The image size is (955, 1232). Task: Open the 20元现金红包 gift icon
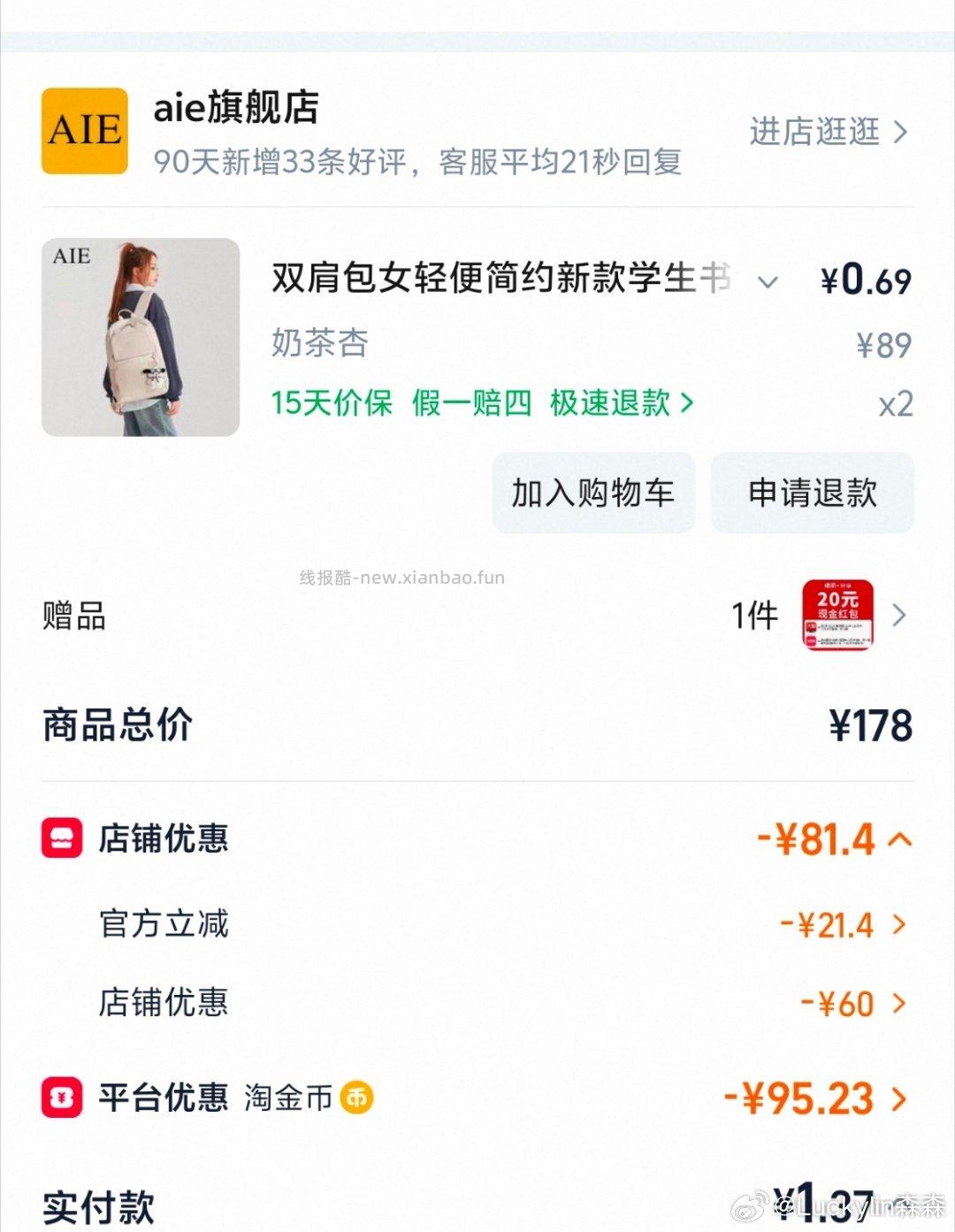click(x=840, y=615)
